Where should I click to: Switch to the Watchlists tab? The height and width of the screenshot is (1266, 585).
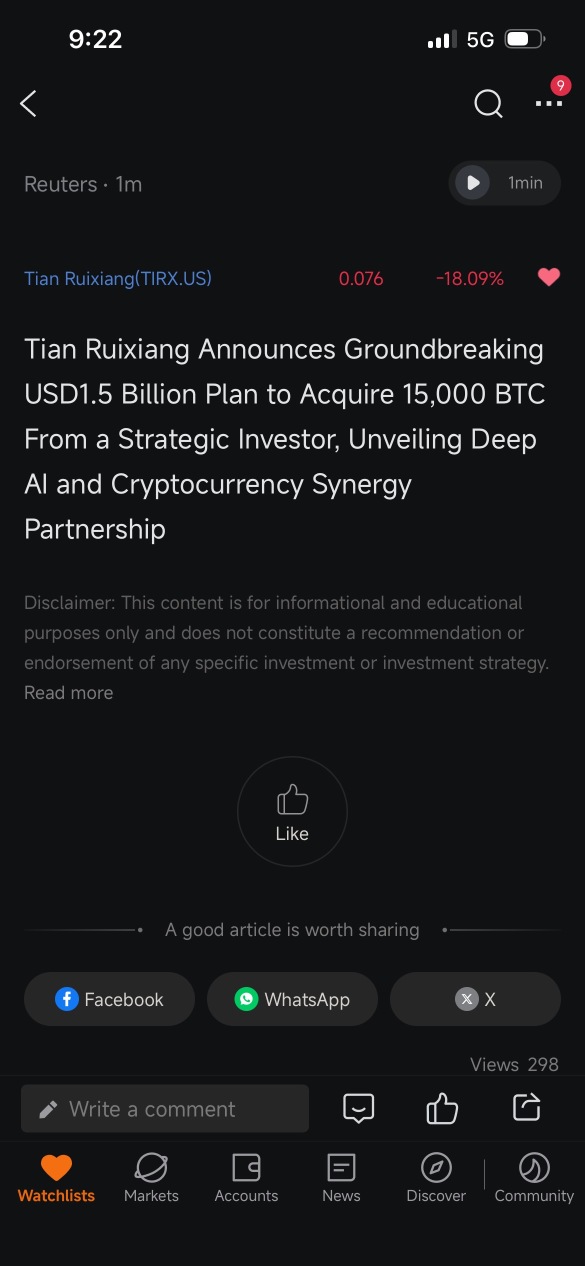(56, 1178)
